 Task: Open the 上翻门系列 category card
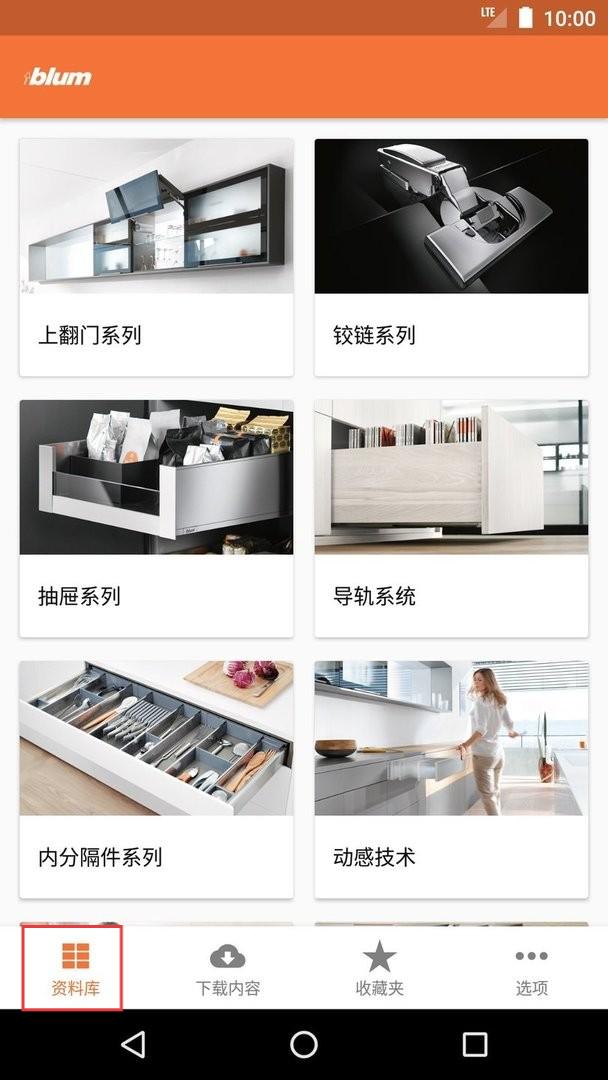click(156, 257)
